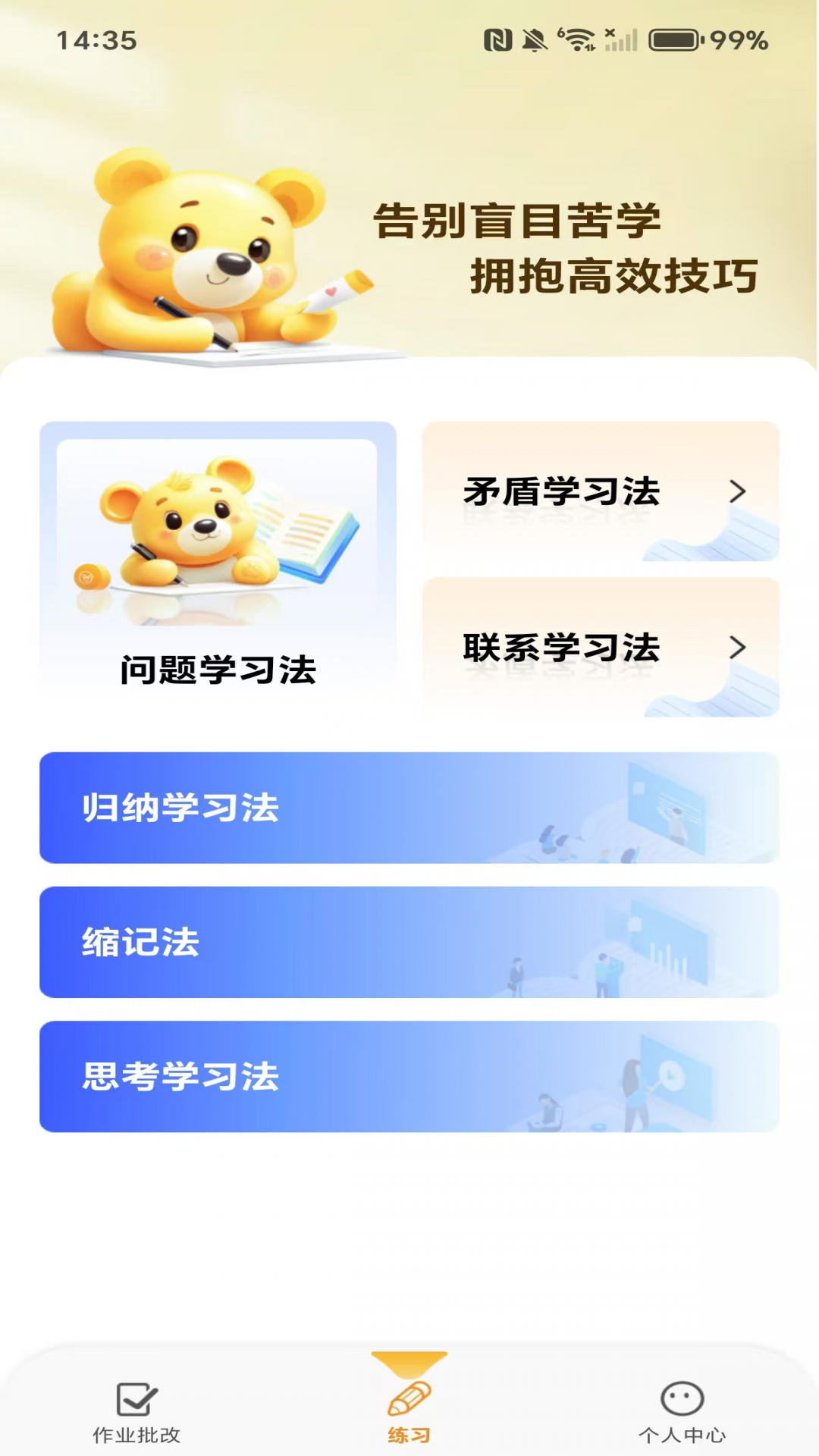This screenshot has height=1456, width=819.
Task: Switch to the 作业批改 tab
Action: pos(136,1412)
